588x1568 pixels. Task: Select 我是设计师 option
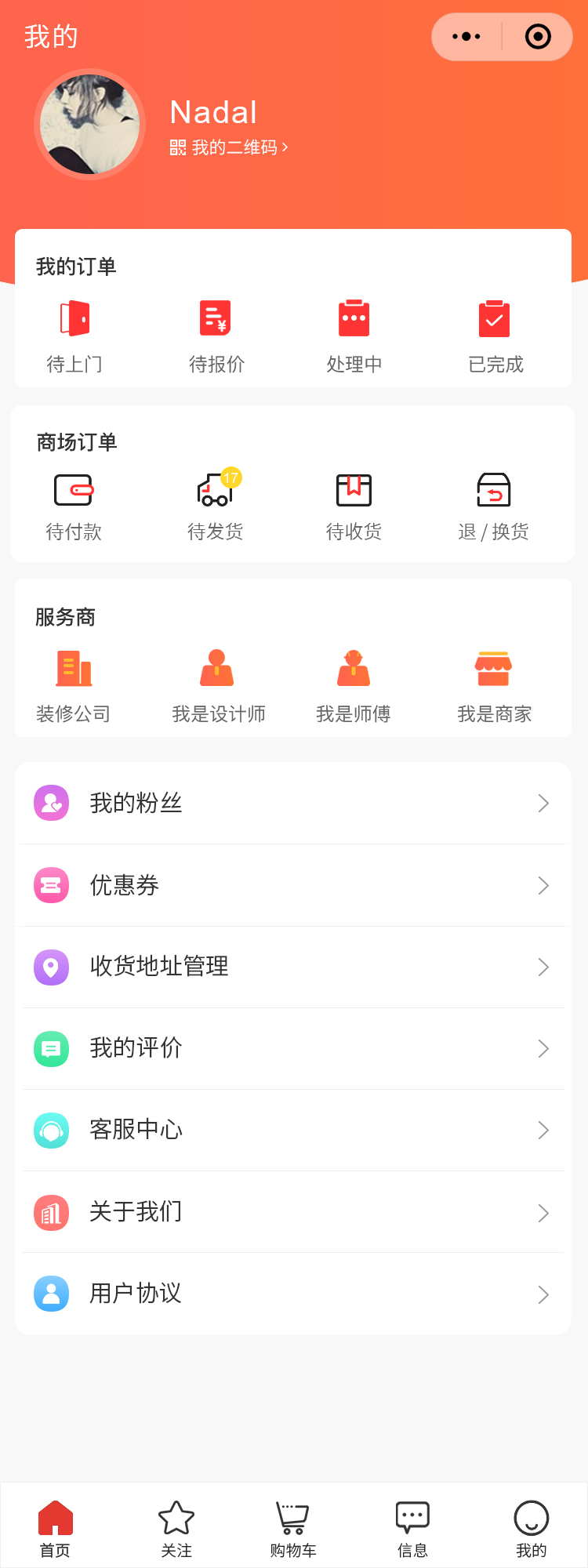(x=218, y=685)
